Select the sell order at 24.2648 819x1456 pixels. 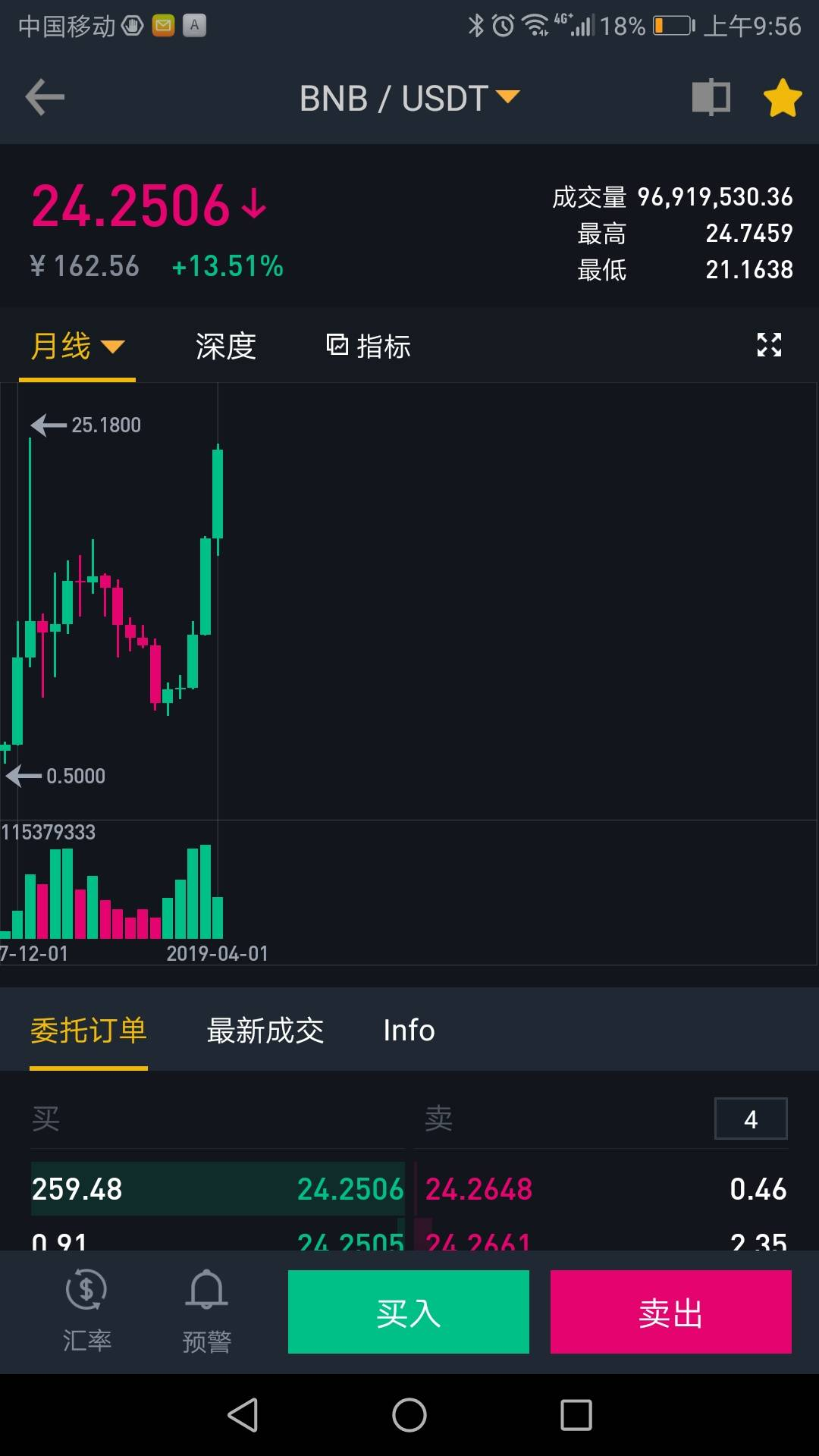click(x=601, y=1188)
